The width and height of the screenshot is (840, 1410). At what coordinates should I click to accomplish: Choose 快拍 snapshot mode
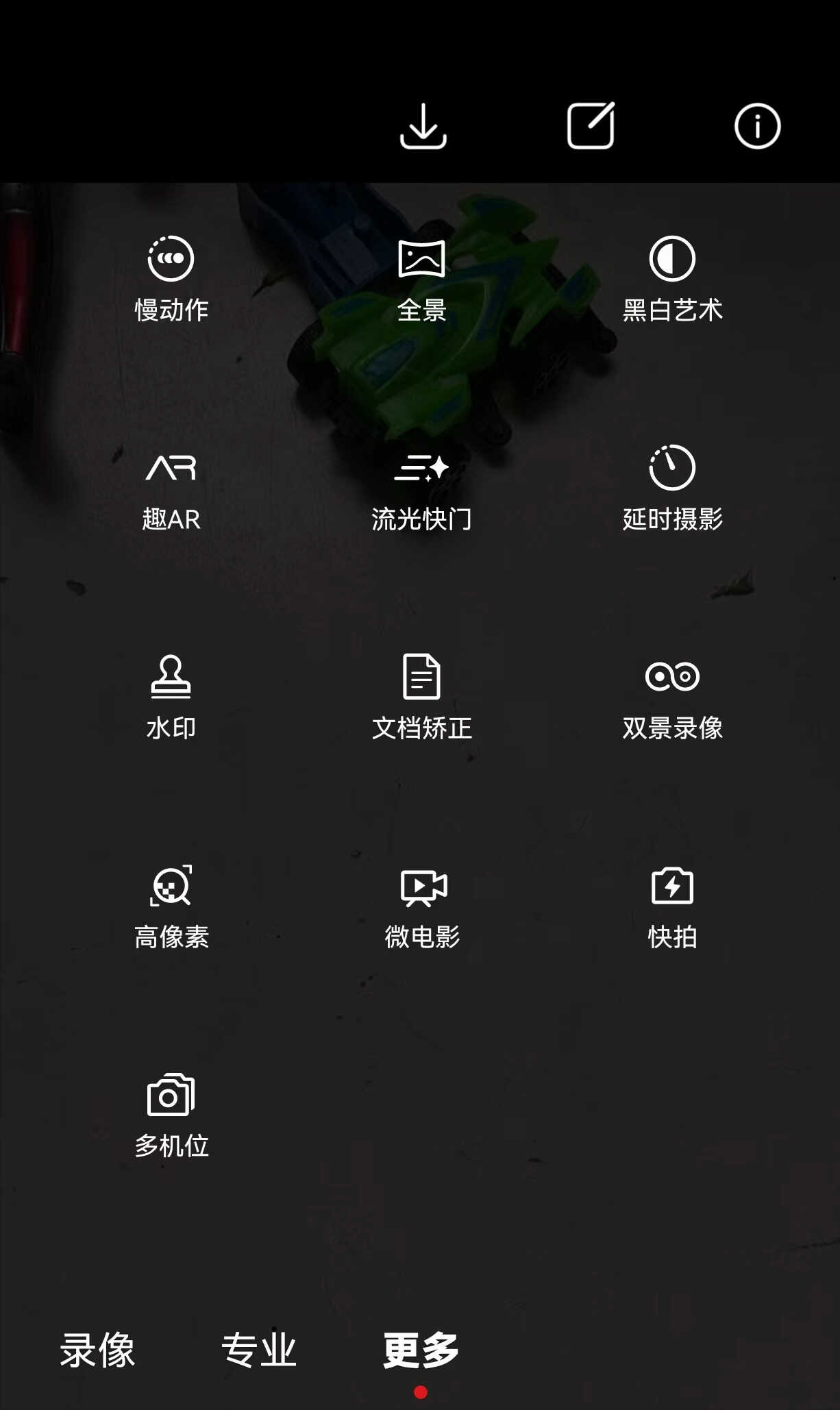pyautogui.click(x=672, y=906)
